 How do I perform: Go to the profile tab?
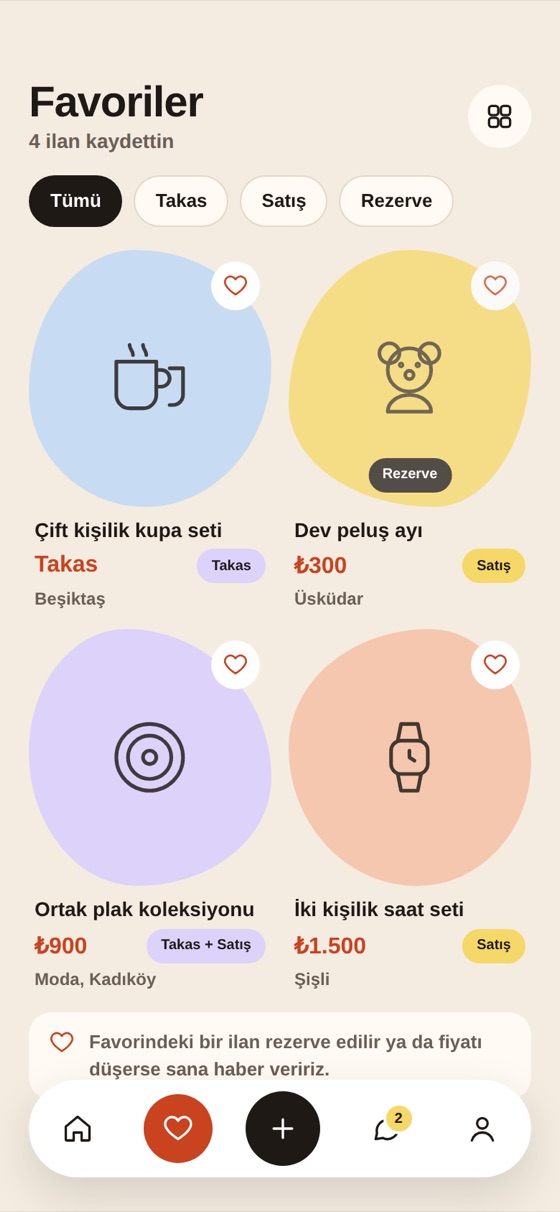click(482, 1128)
